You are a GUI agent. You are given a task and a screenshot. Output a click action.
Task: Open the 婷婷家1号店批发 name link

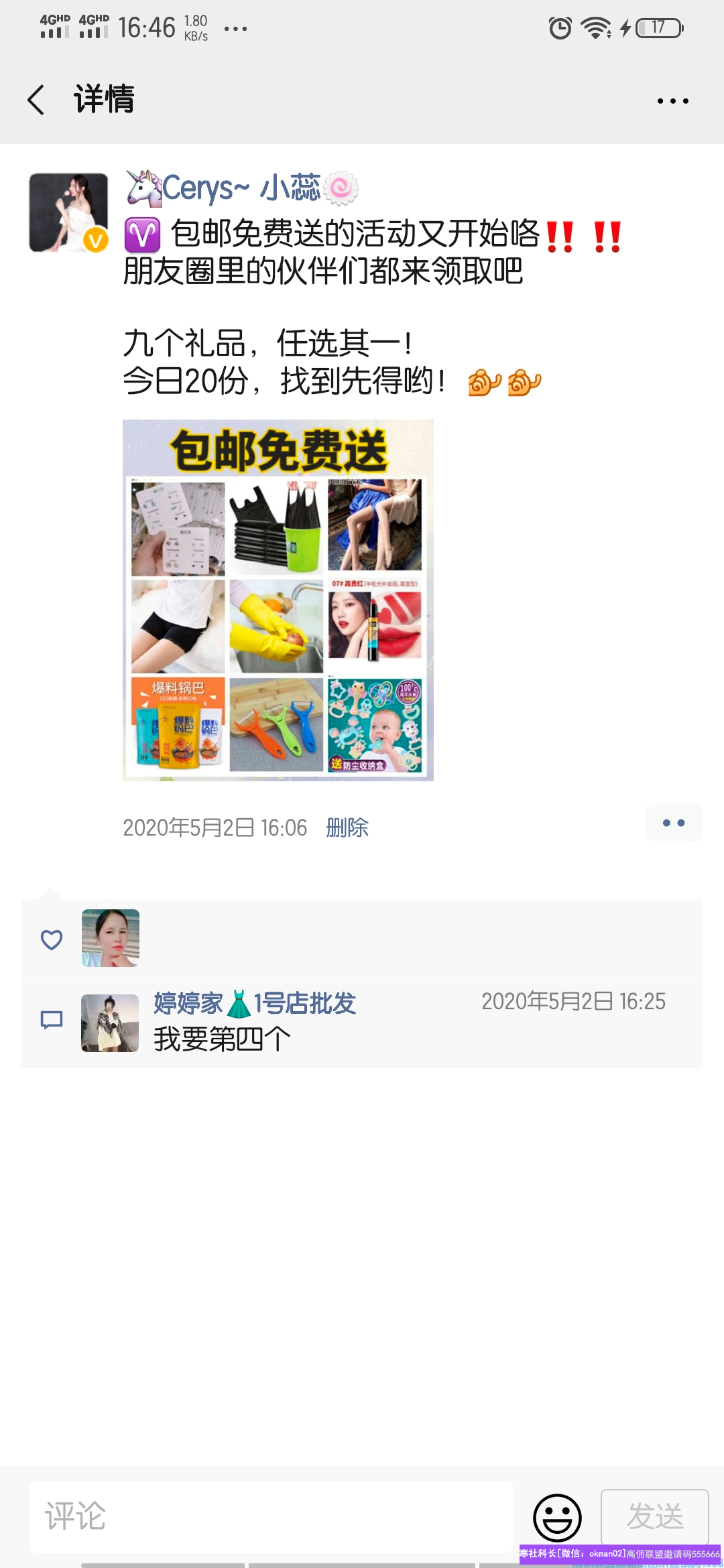coord(255,1003)
